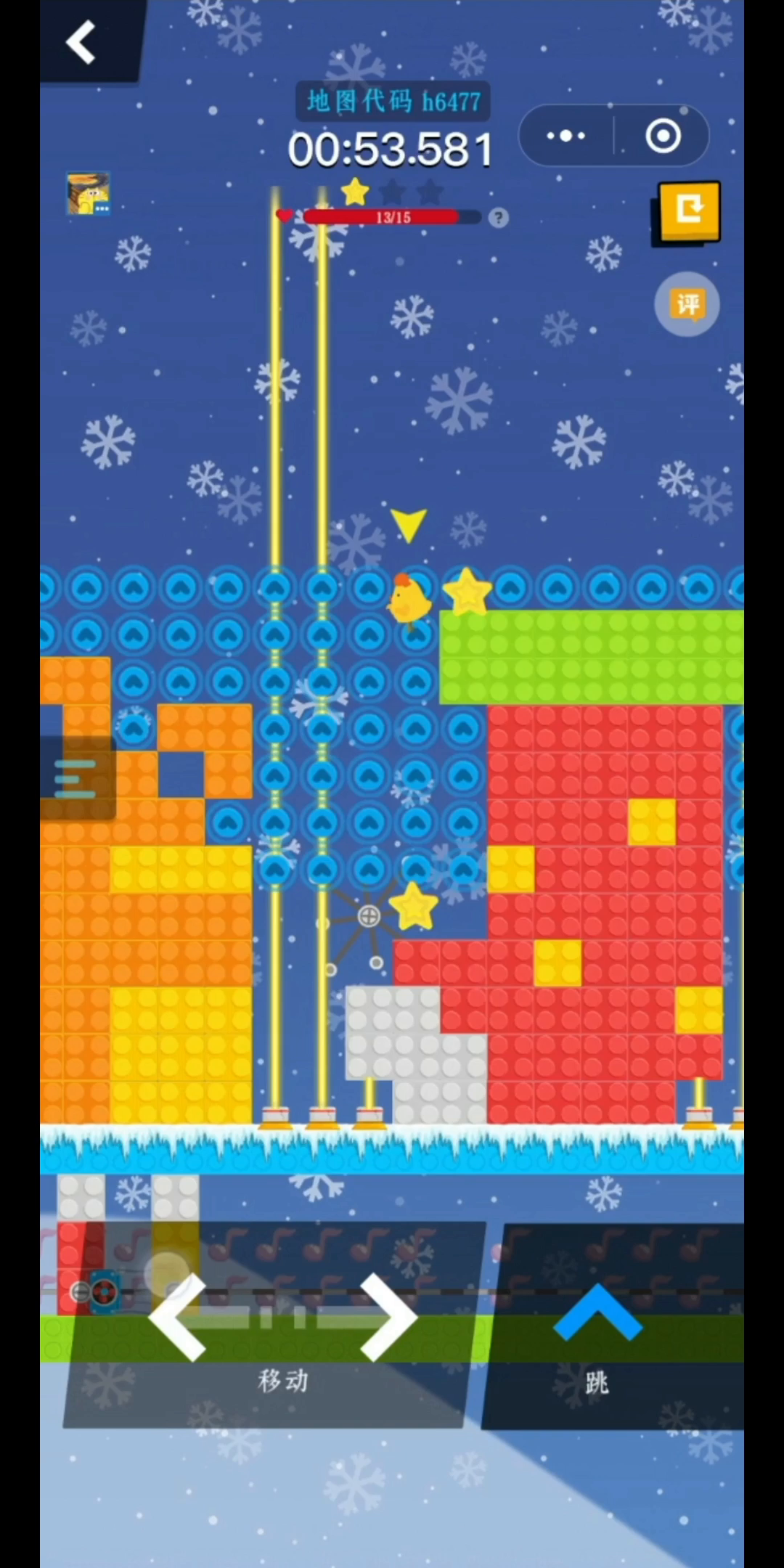Move the chick right with the right arrow
The height and width of the screenshot is (1568, 784).
388,1316
